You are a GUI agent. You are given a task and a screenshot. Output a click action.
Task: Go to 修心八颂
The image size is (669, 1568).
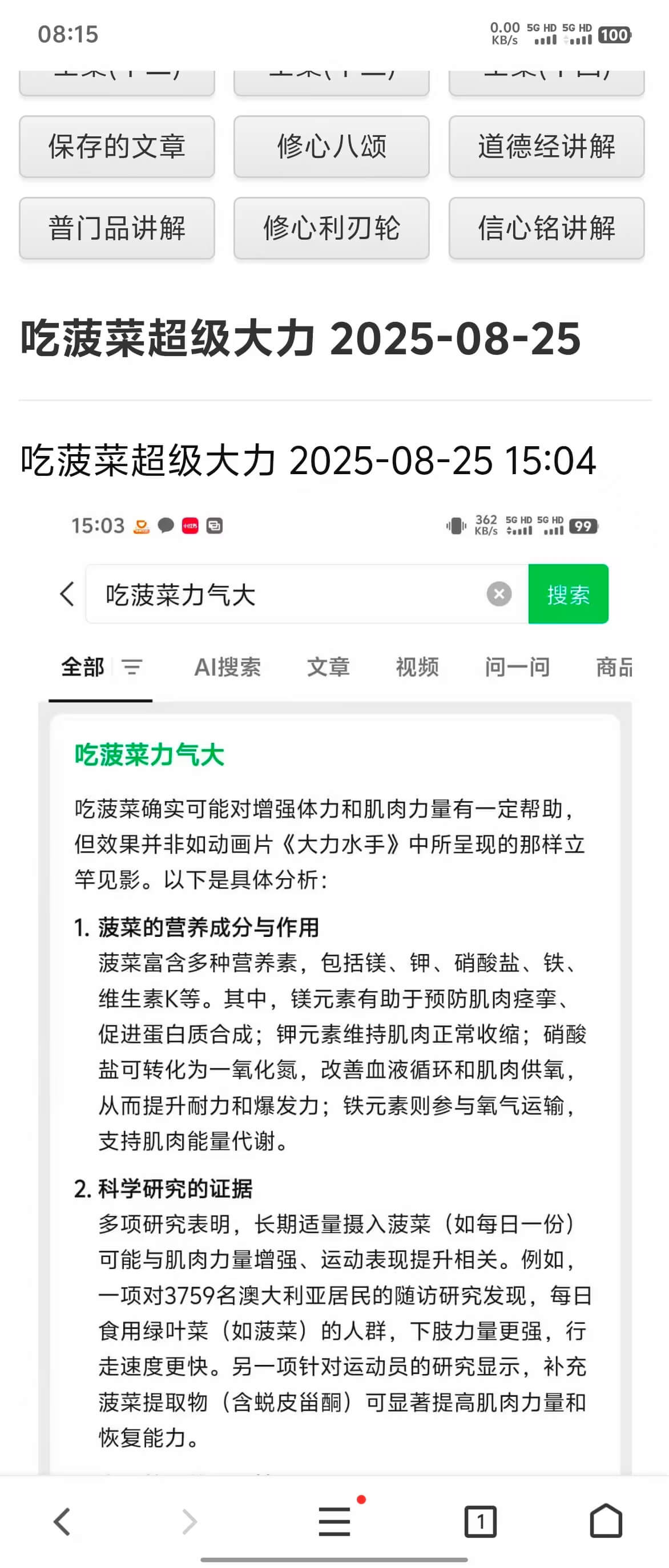coord(332,147)
